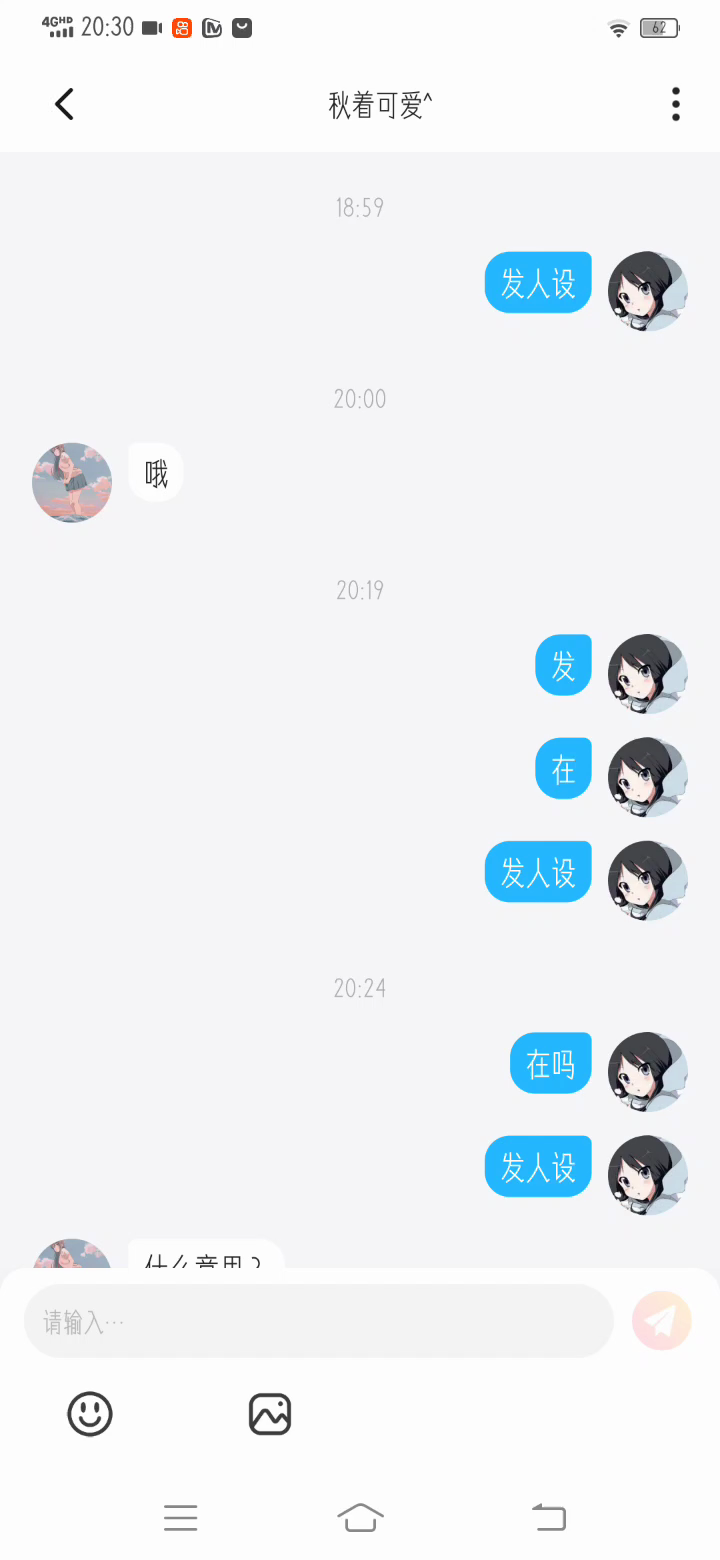720x1560 pixels.
Task: Go back from the 秋着可爱^ chat
Action: 65,104
